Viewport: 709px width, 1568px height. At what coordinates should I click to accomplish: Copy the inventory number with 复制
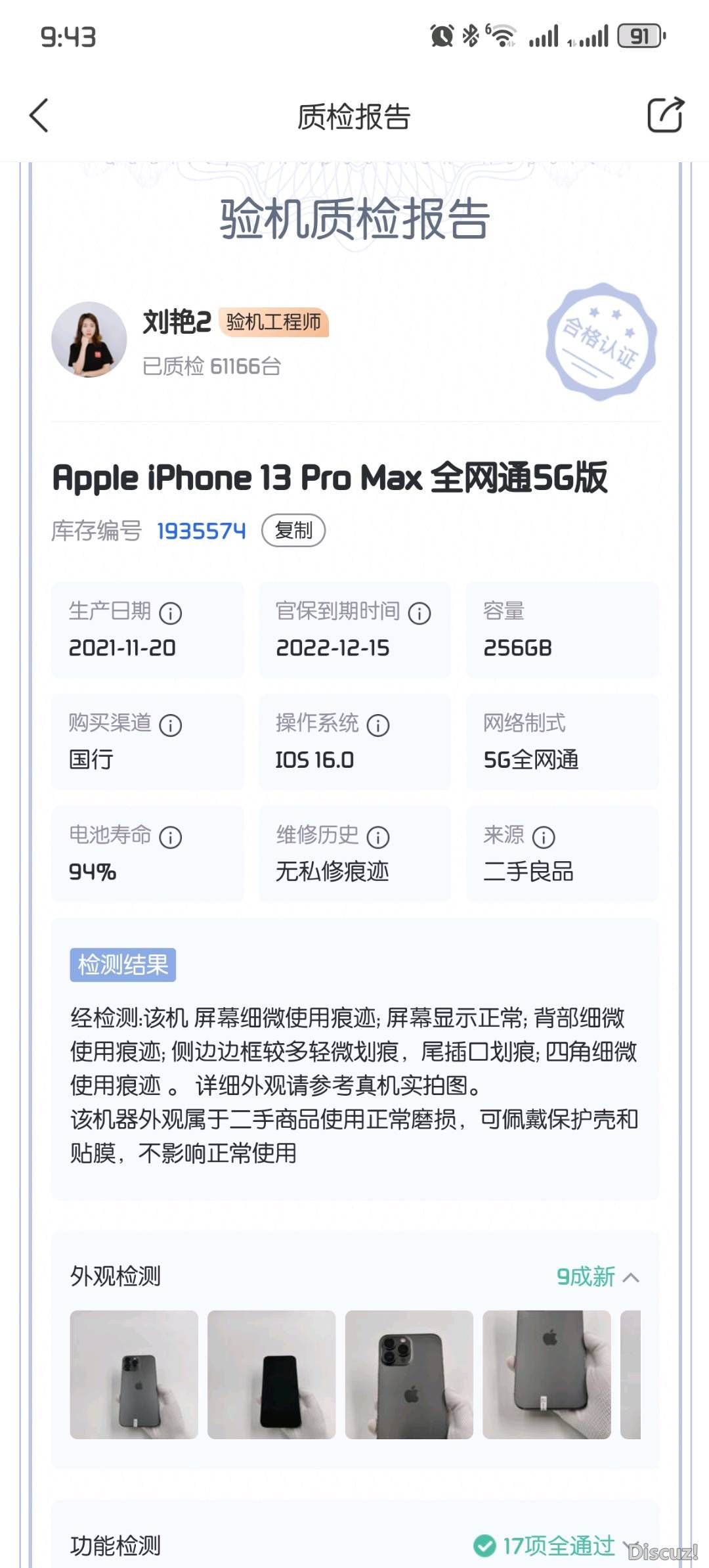click(293, 530)
